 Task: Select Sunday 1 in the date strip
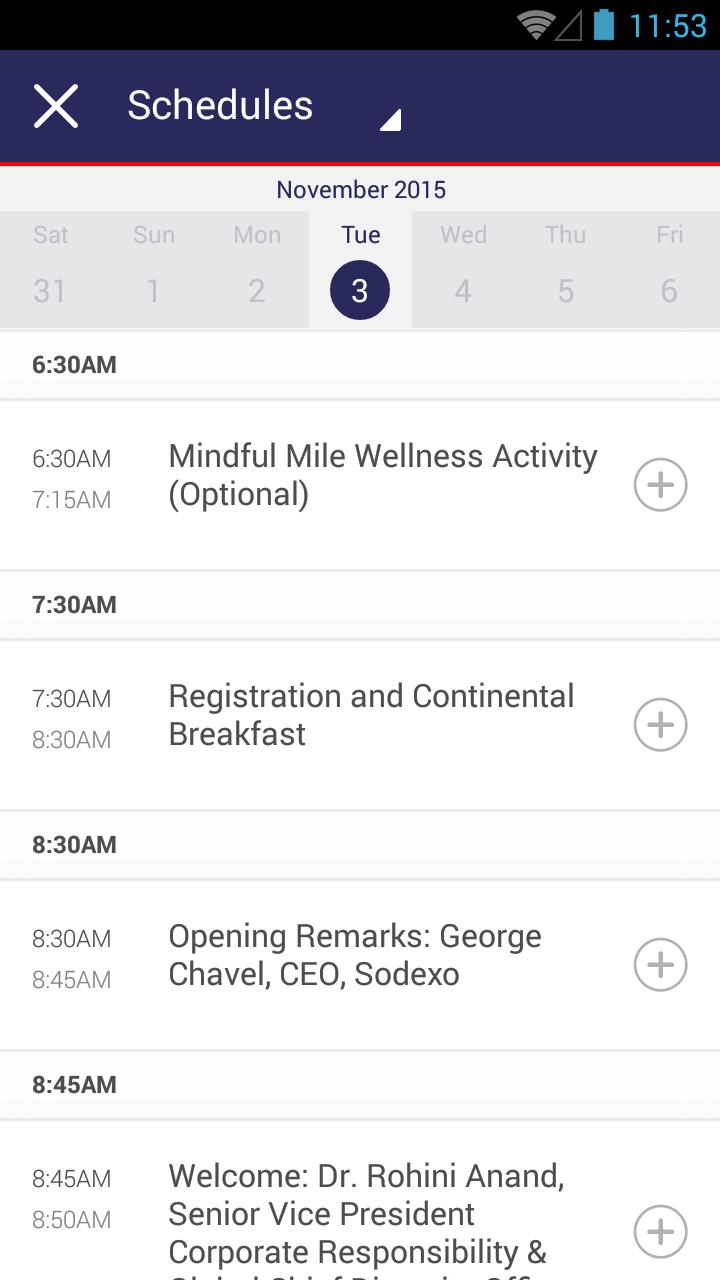pos(153,270)
